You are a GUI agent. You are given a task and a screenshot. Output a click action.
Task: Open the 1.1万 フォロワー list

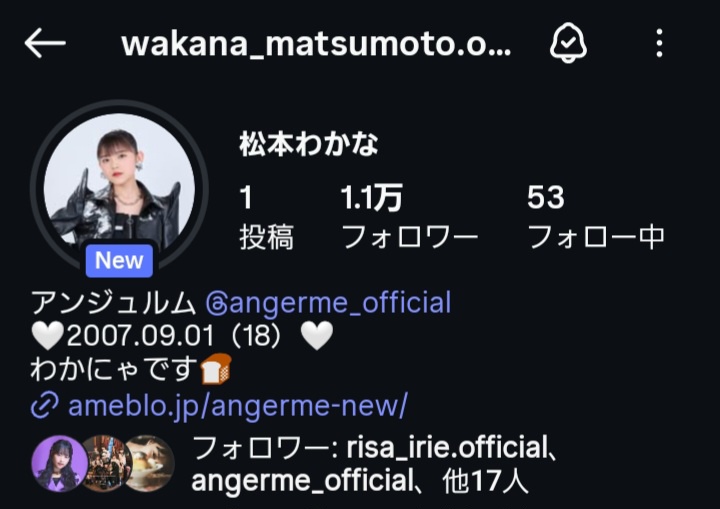409,216
